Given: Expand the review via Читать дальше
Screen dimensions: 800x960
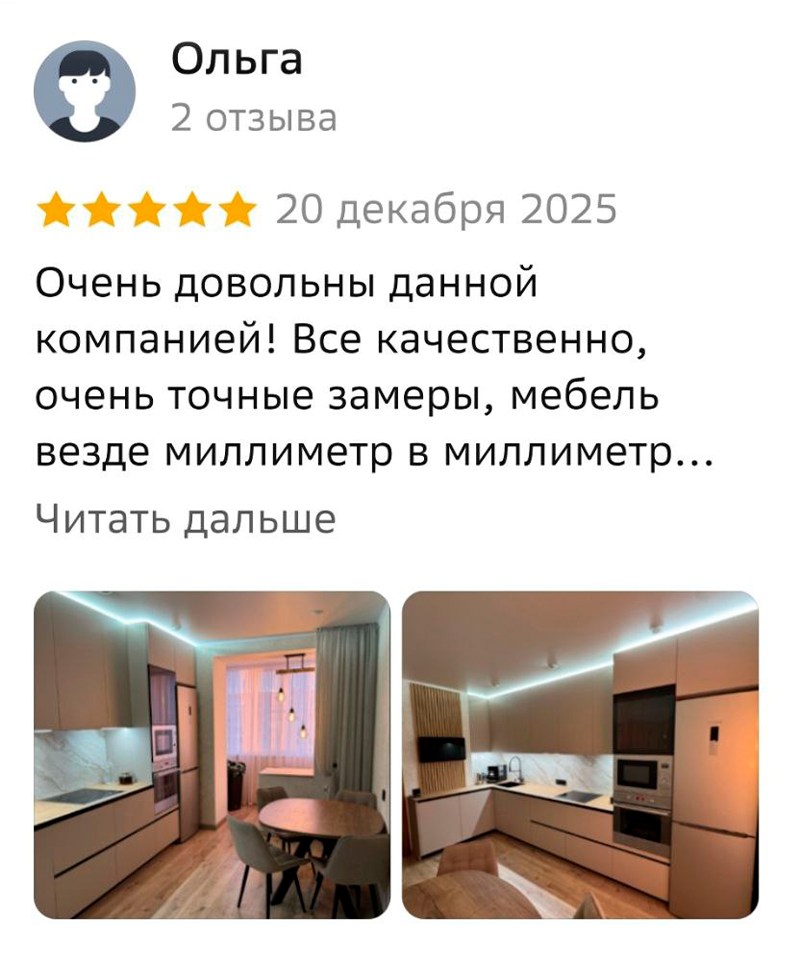Looking at the screenshot, I should (x=185, y=519).
